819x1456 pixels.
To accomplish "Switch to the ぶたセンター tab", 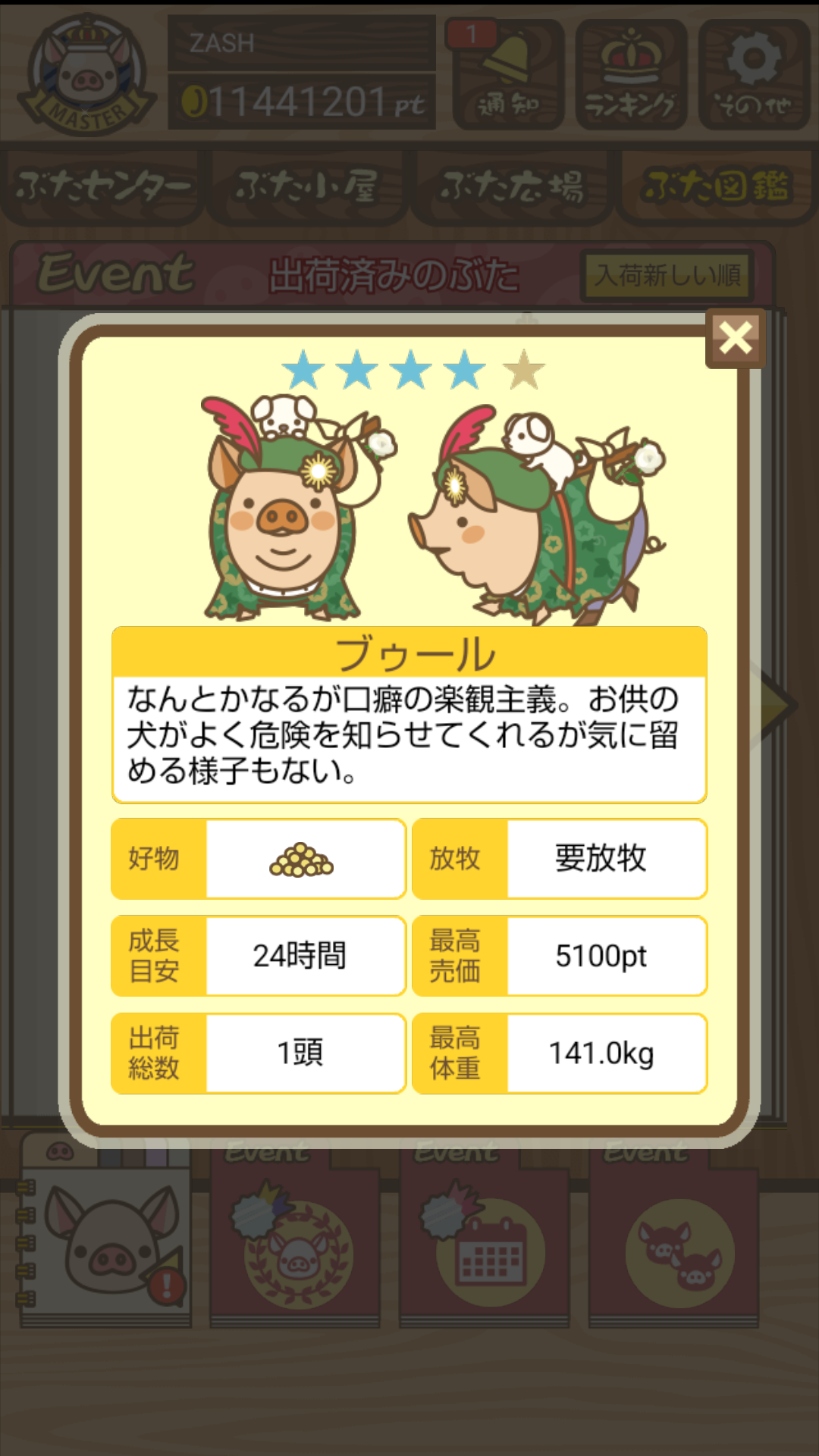I will pyautogui.click(x=102, y=187).
